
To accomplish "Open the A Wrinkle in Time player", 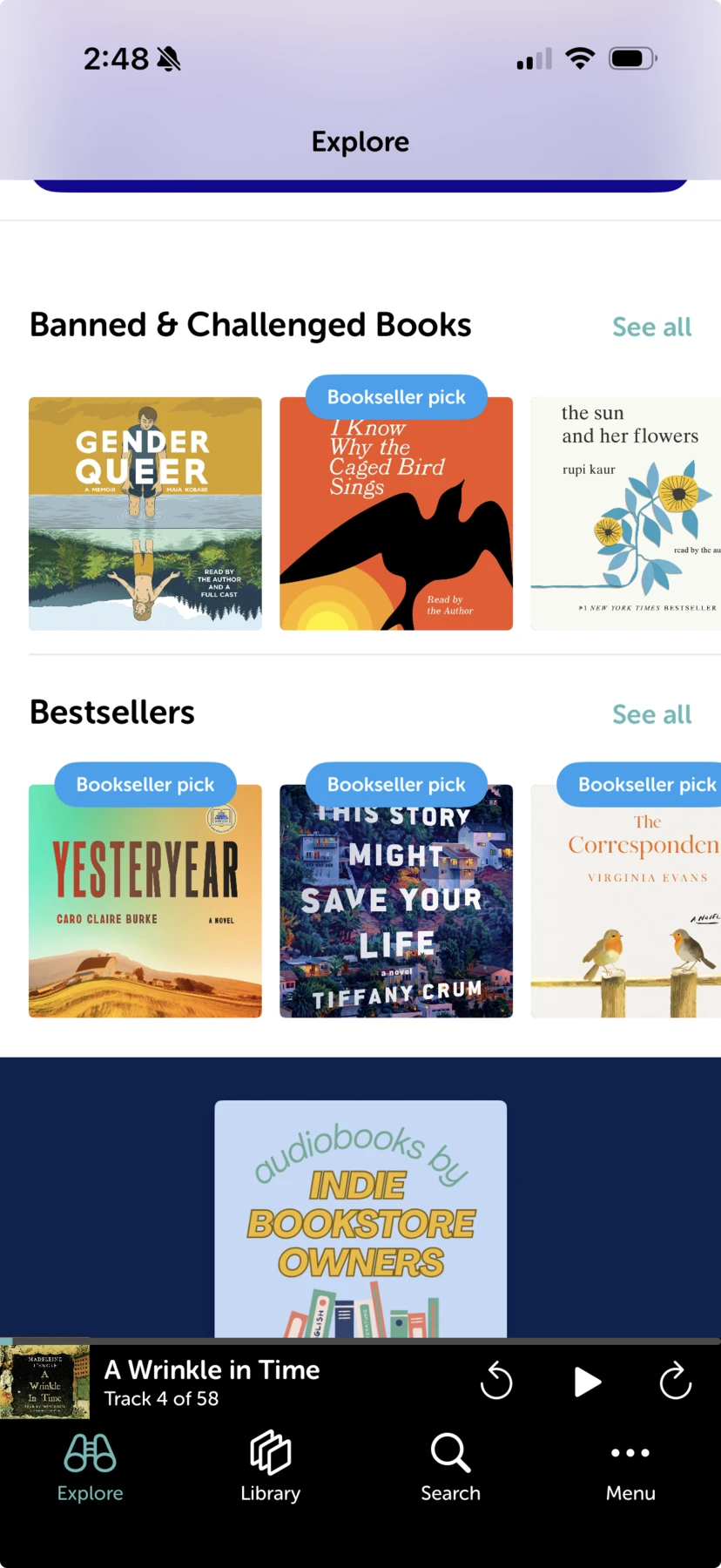I will [212, 1382].
